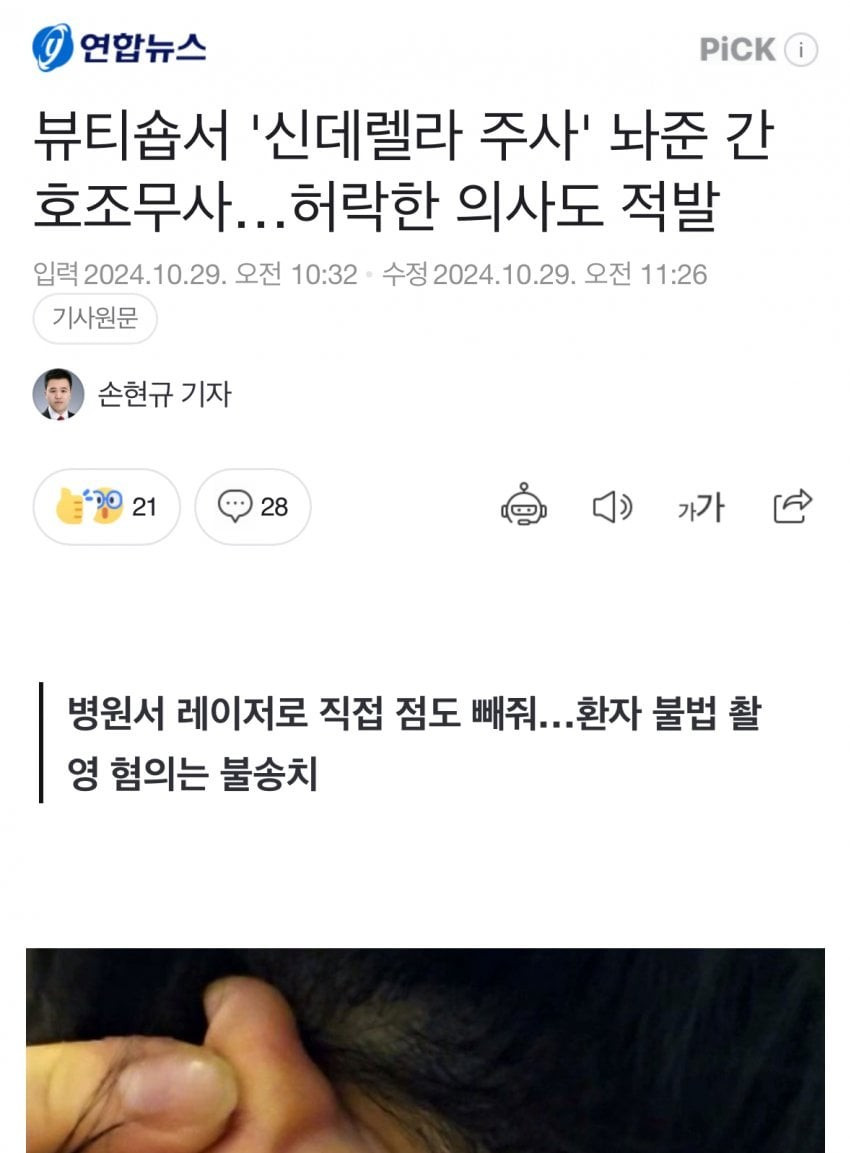Image resolution: width=850 pixels, height=1153 pixels.
Task: Listen to the article with speaker icon
Action: pos(612,508)
